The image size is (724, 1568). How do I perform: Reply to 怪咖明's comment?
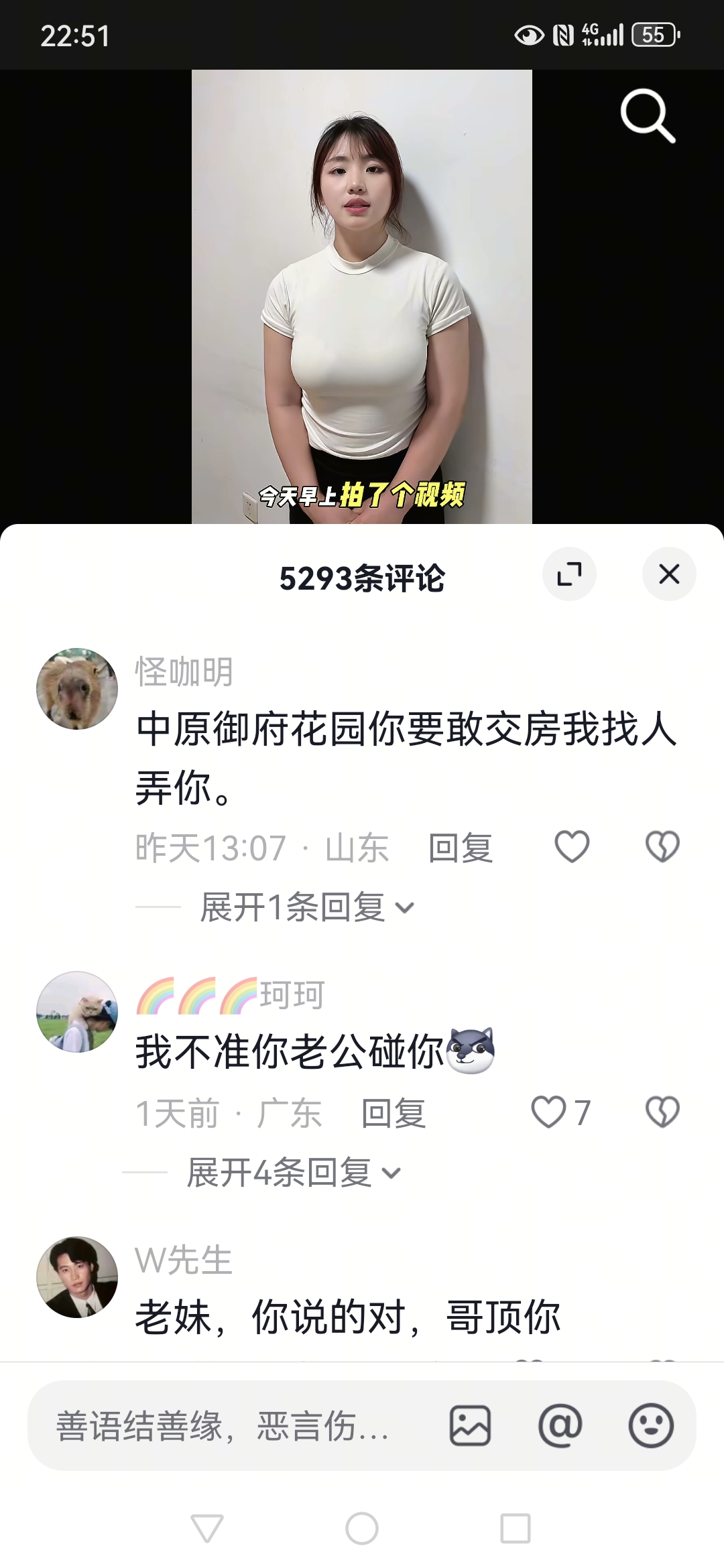point(461,848)
